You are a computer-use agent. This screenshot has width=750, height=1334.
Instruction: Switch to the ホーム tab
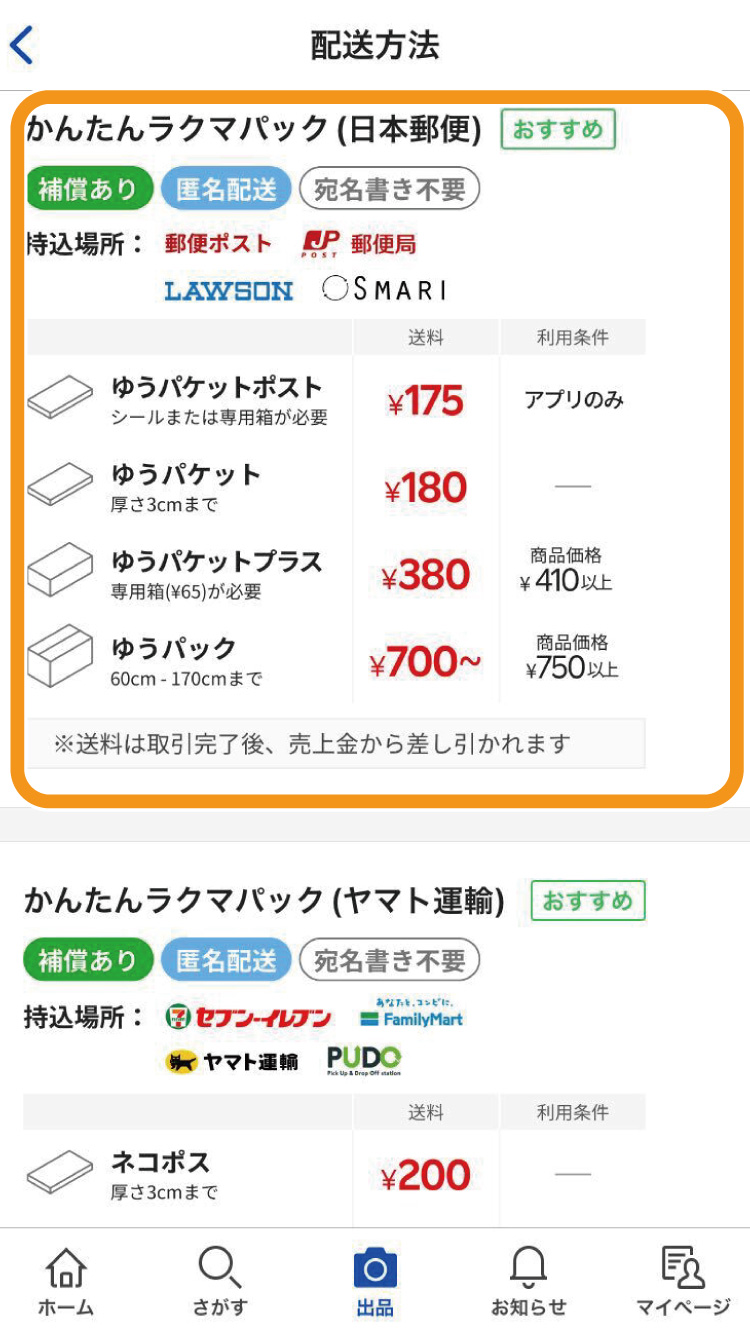pyautogui.click(x=66, y=1282)
